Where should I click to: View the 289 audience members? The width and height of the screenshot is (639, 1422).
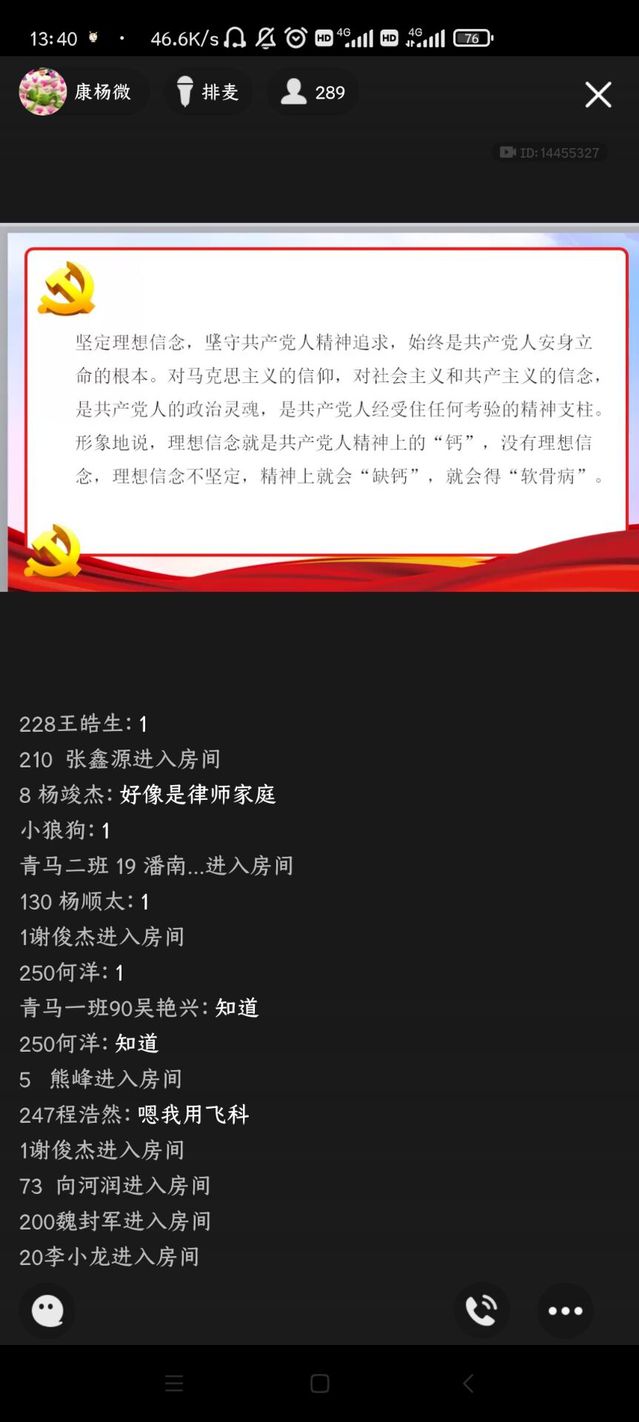coord(314,92)
